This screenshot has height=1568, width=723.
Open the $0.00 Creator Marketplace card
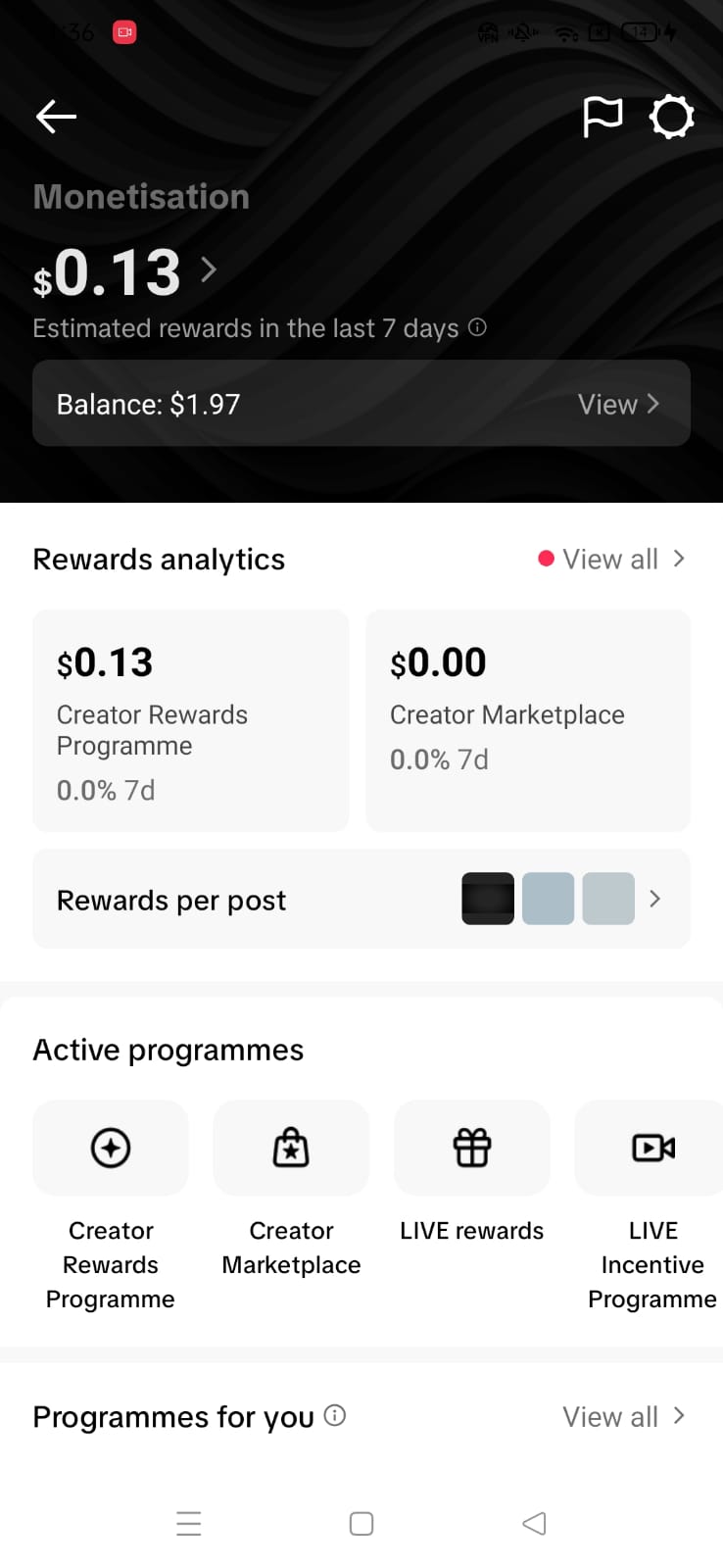[x=528, y=720]
